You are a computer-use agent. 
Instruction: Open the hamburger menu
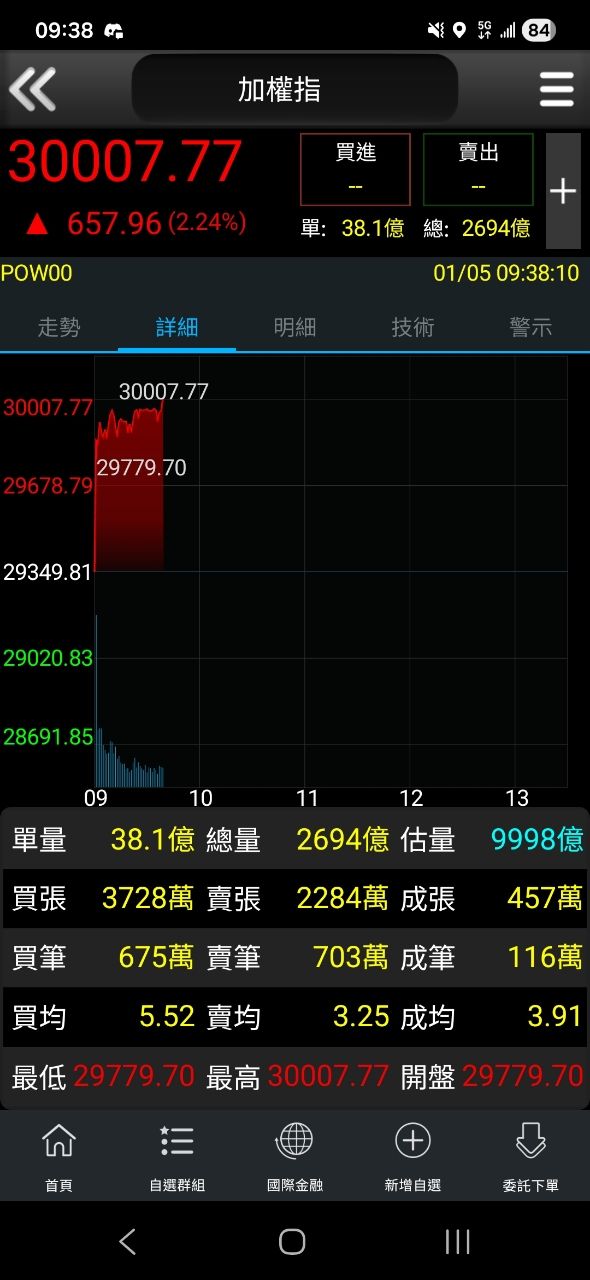click(557, 89)
